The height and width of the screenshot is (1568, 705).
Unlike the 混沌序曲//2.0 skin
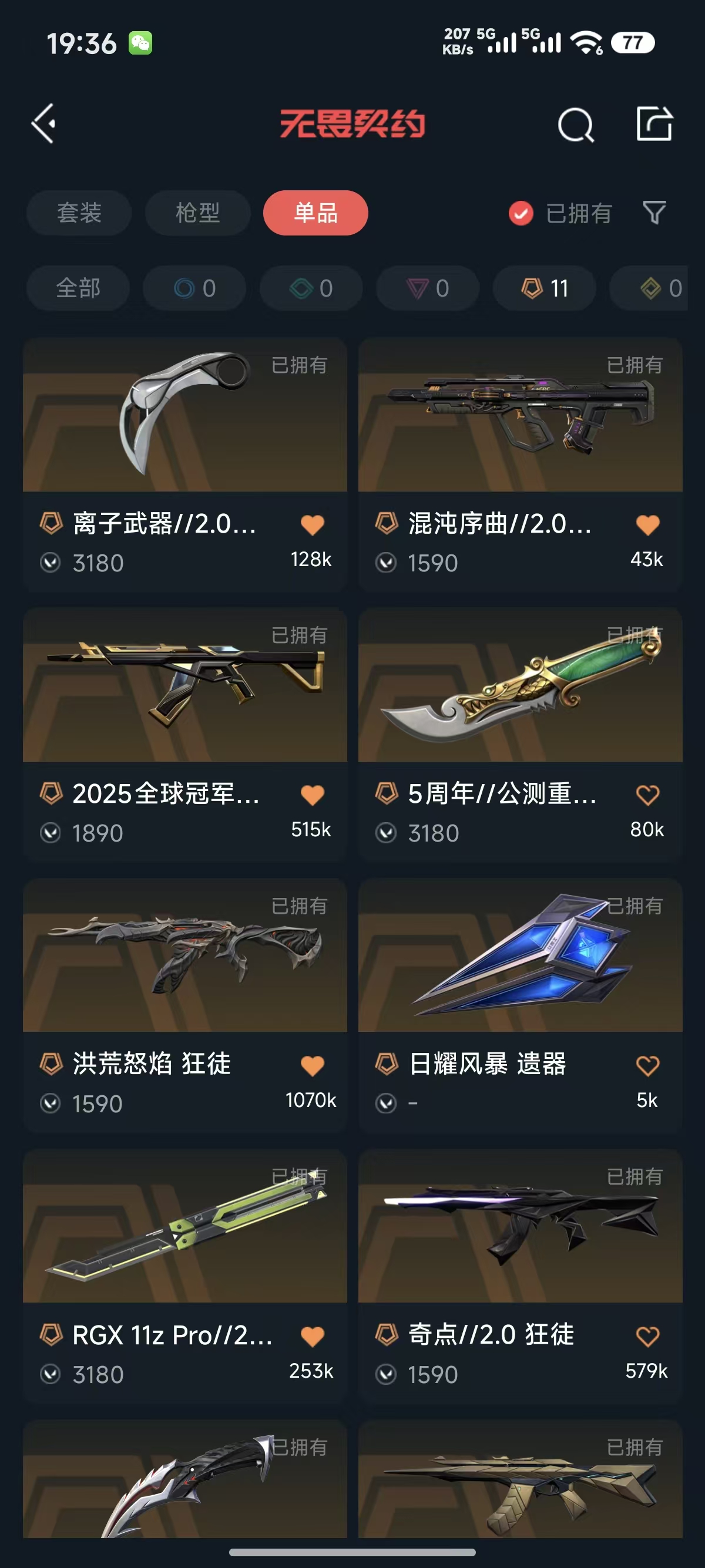[647, 524]
